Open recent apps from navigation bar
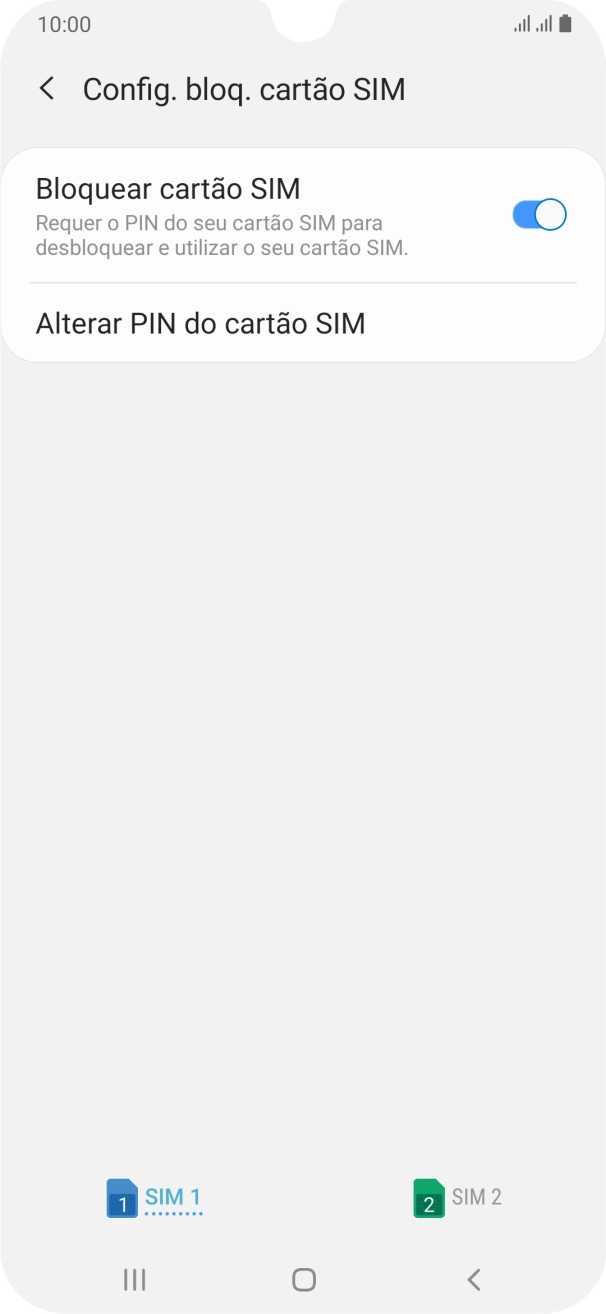The height and width of the screenshot is (1314, 606). click(x=134, y=1279)
